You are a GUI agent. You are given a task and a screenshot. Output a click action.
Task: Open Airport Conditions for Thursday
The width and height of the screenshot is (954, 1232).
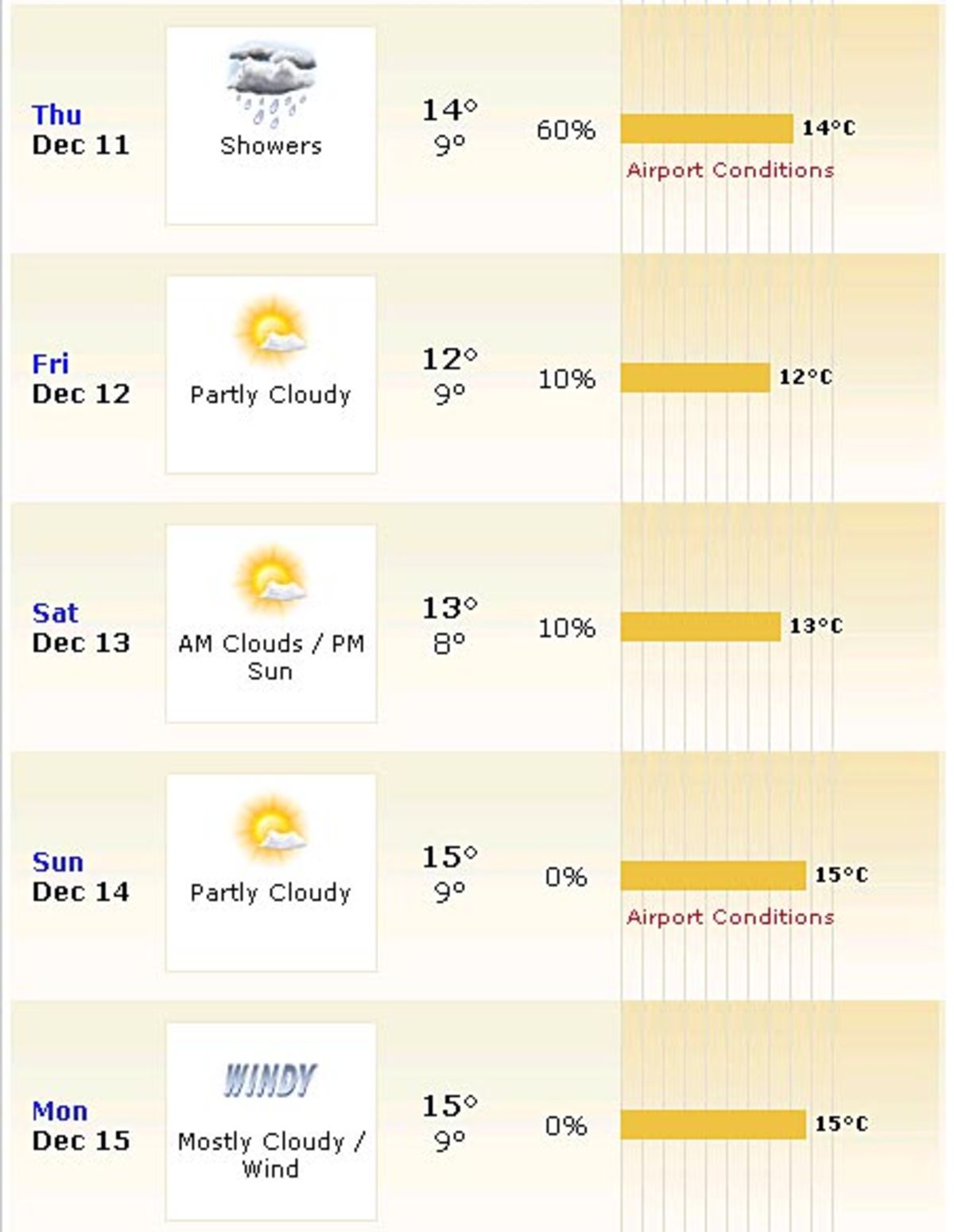(730, 169)
